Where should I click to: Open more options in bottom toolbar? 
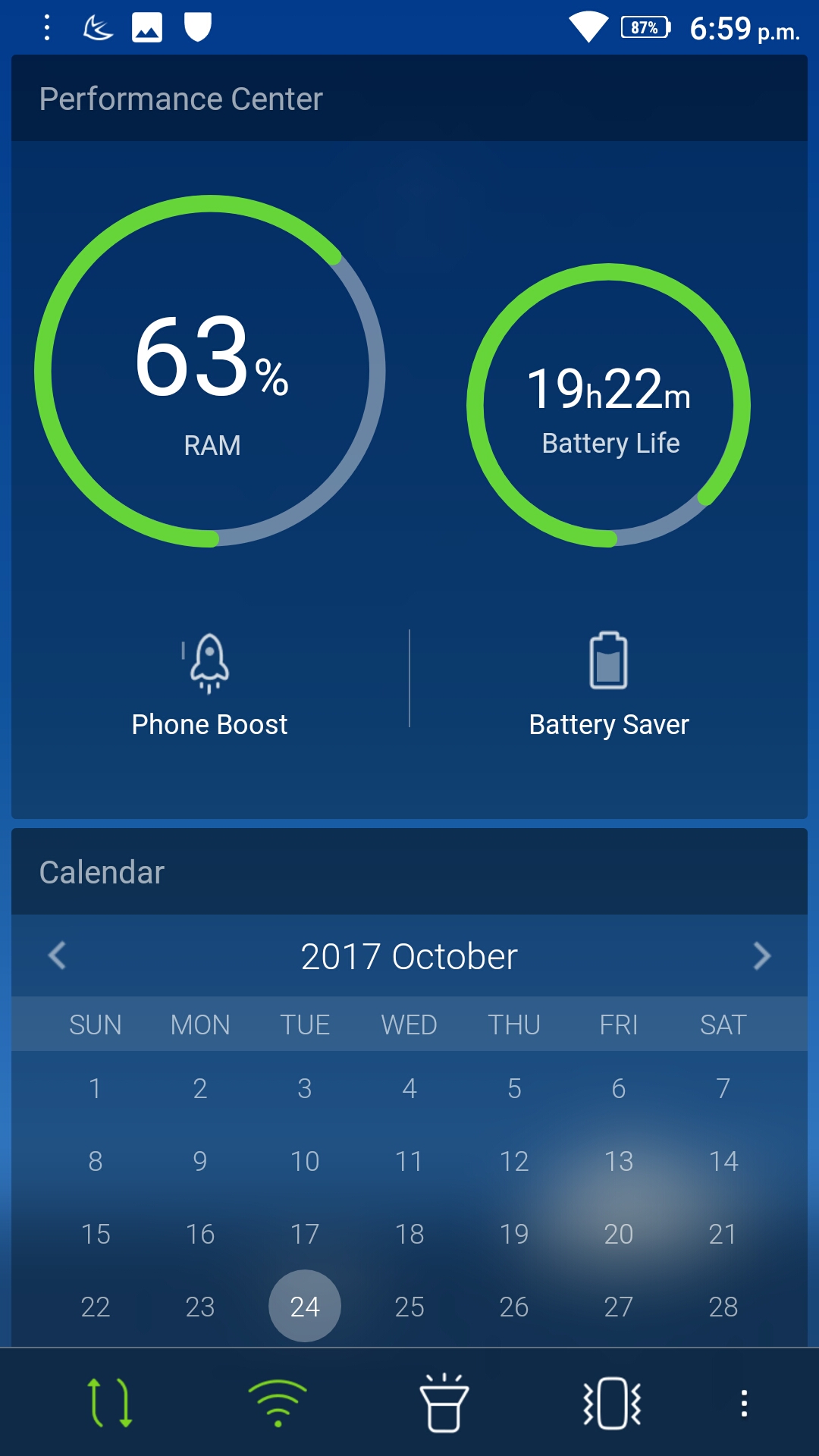[x=744, y=1403]
